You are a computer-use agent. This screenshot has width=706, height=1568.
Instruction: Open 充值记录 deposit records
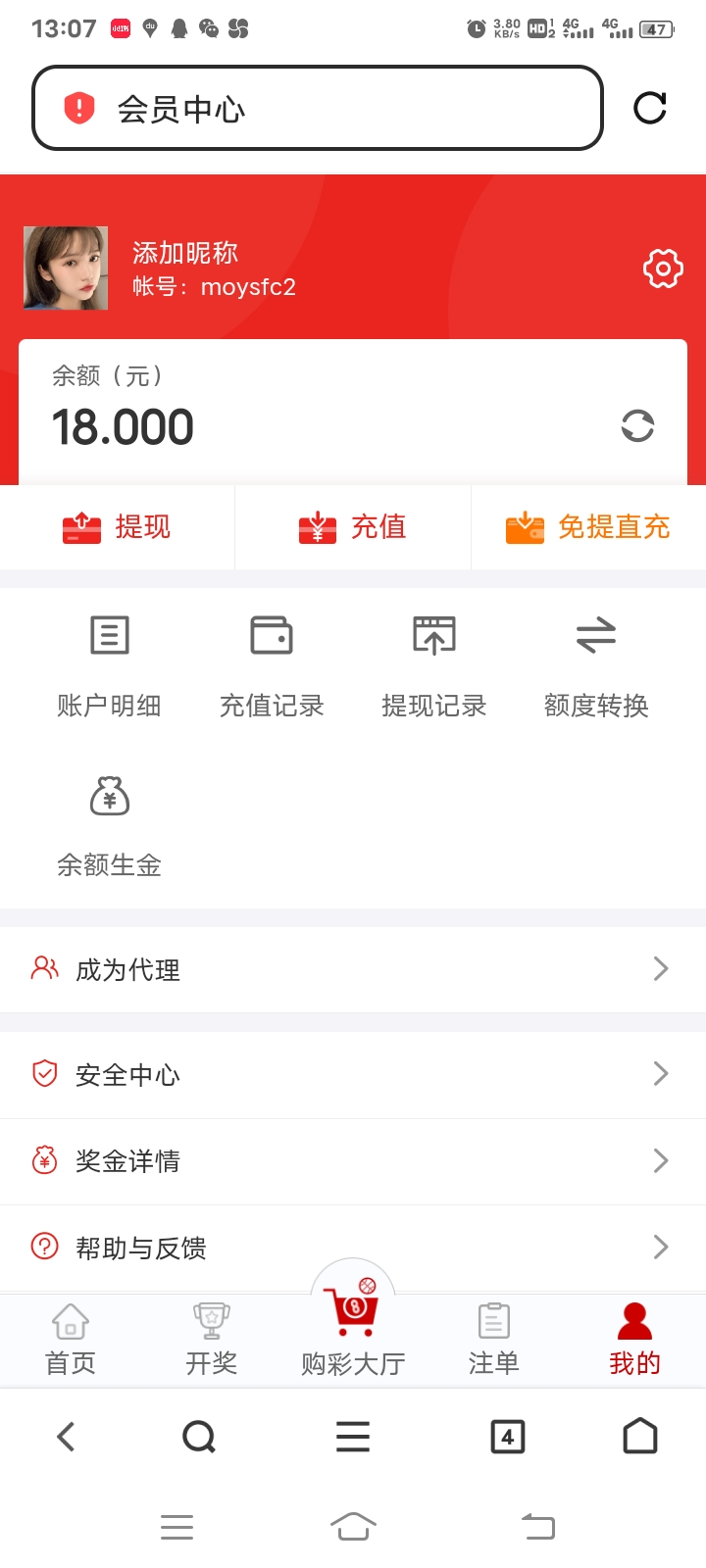[272, 661]
